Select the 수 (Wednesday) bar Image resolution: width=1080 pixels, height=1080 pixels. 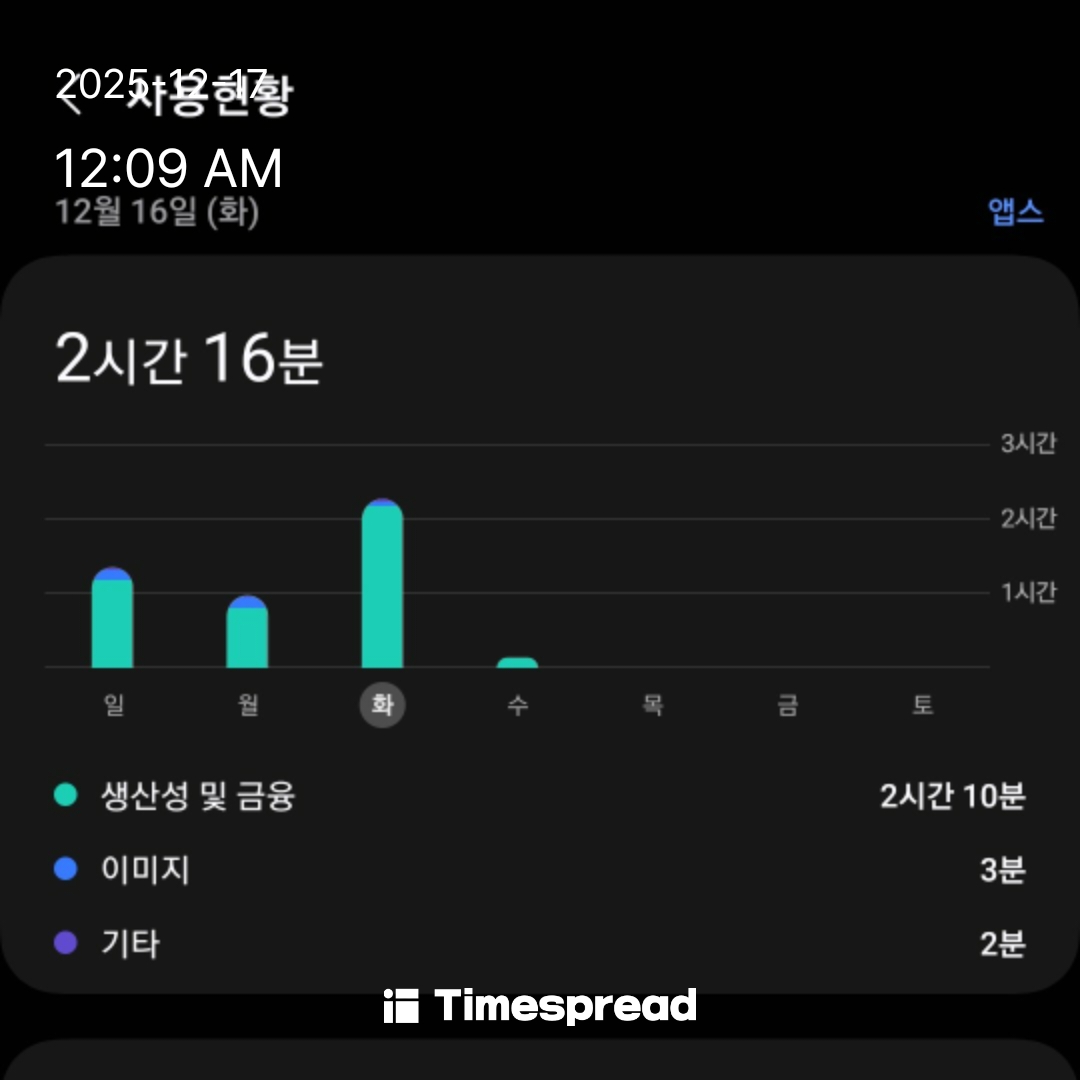click(x=517, y=664)
